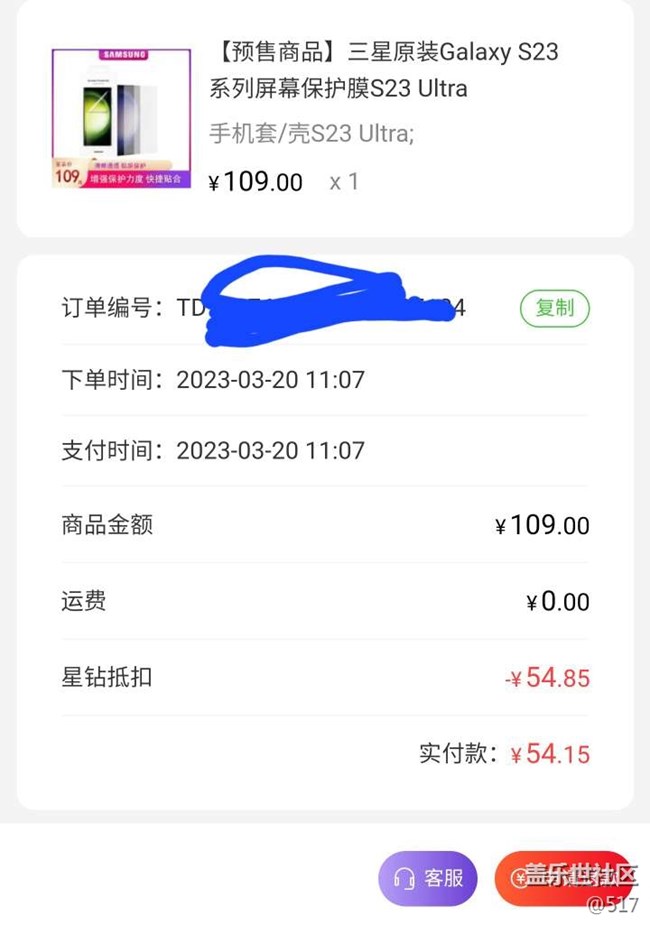Viewport: 650px width, 934px height.
Task: Contact 客服 customer service
Action: coord(427,878)
